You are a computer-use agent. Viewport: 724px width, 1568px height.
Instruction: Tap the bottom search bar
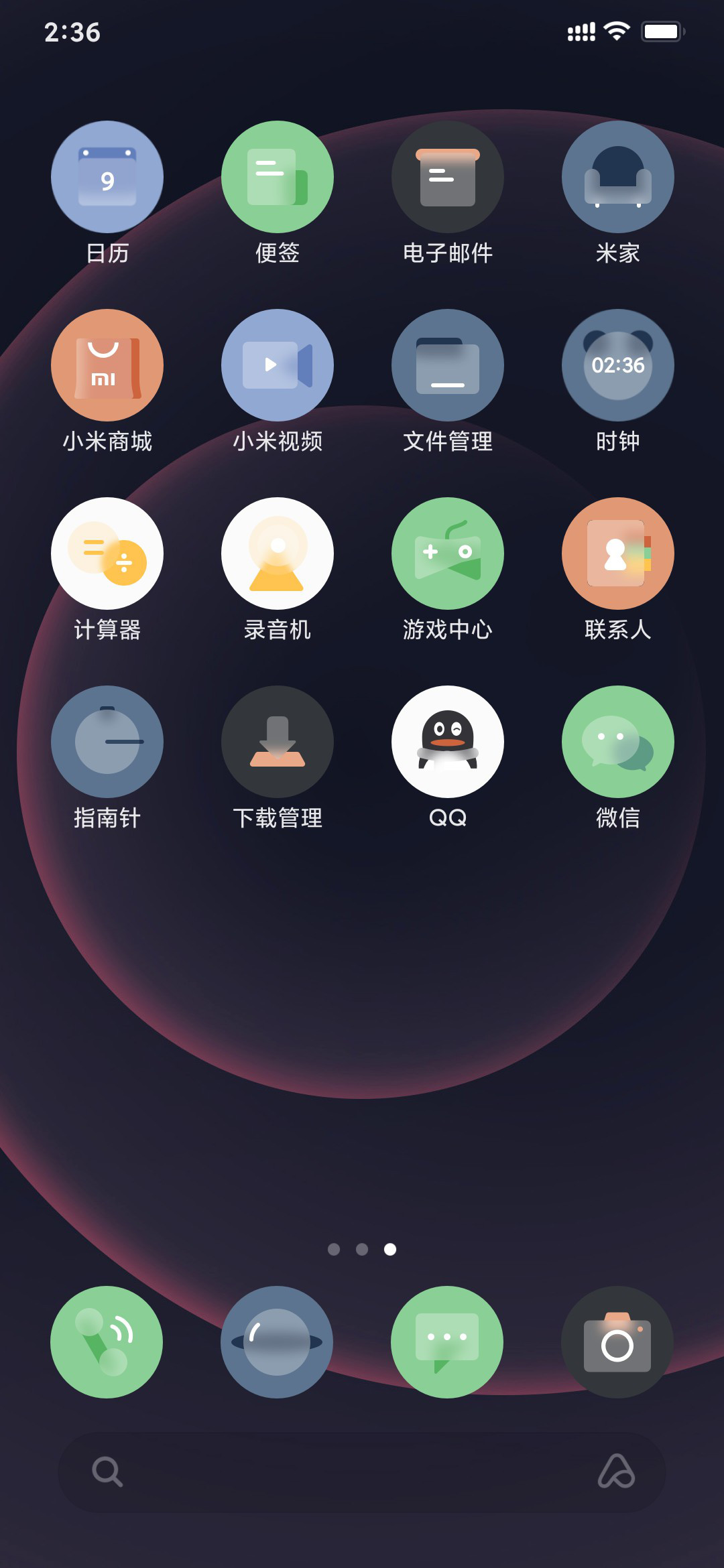(362, 1472)
